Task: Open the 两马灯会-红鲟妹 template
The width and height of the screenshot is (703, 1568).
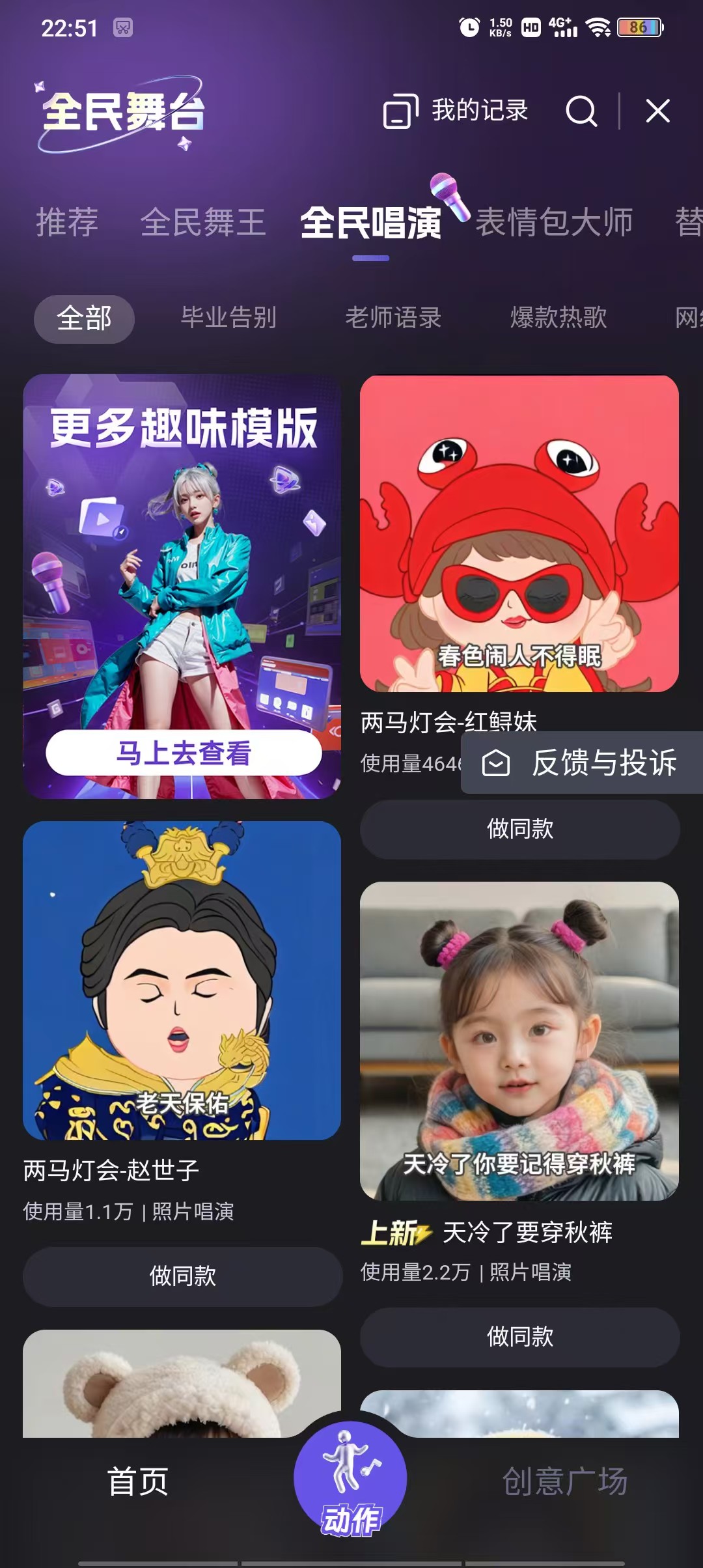Action: [x=519, y=534]
